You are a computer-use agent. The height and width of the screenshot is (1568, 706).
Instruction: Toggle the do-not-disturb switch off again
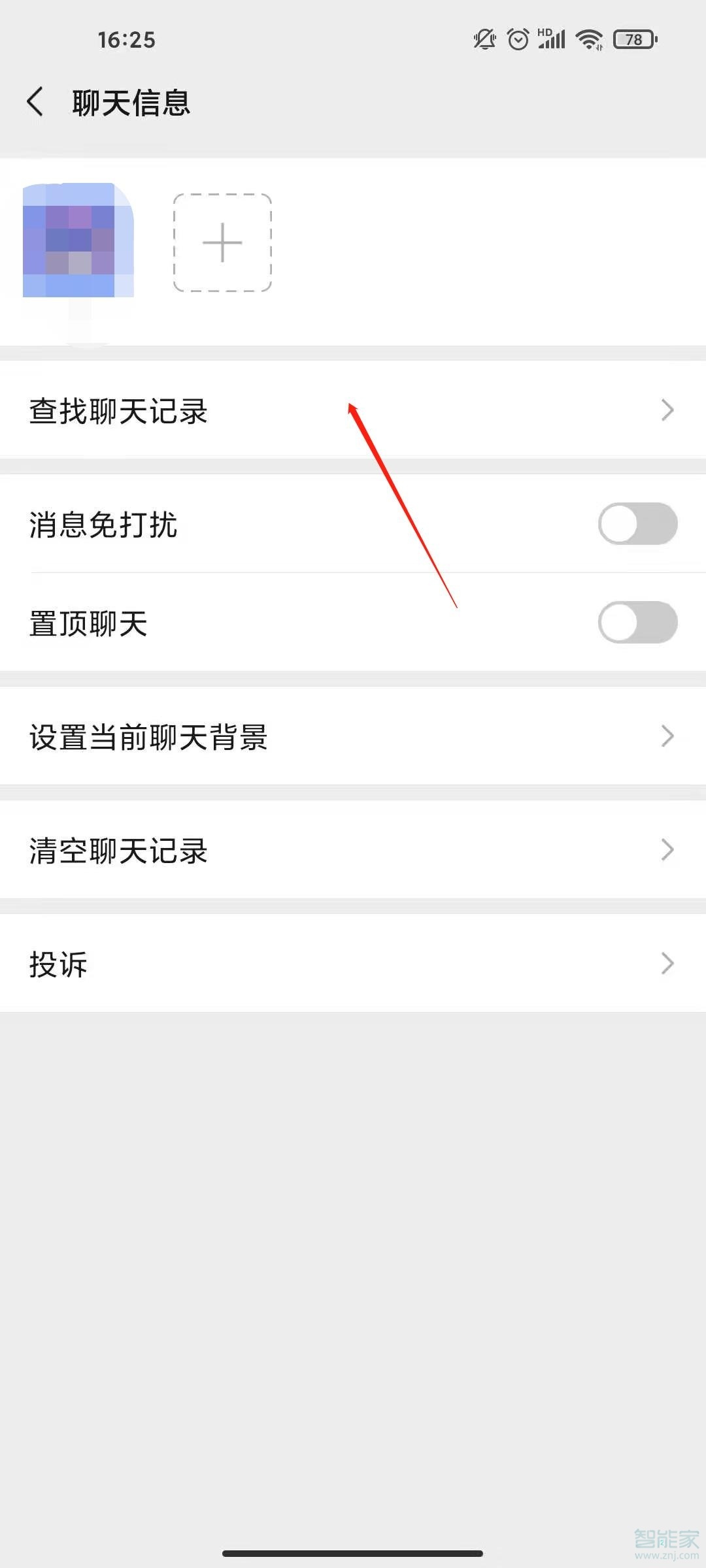point(637,524)
